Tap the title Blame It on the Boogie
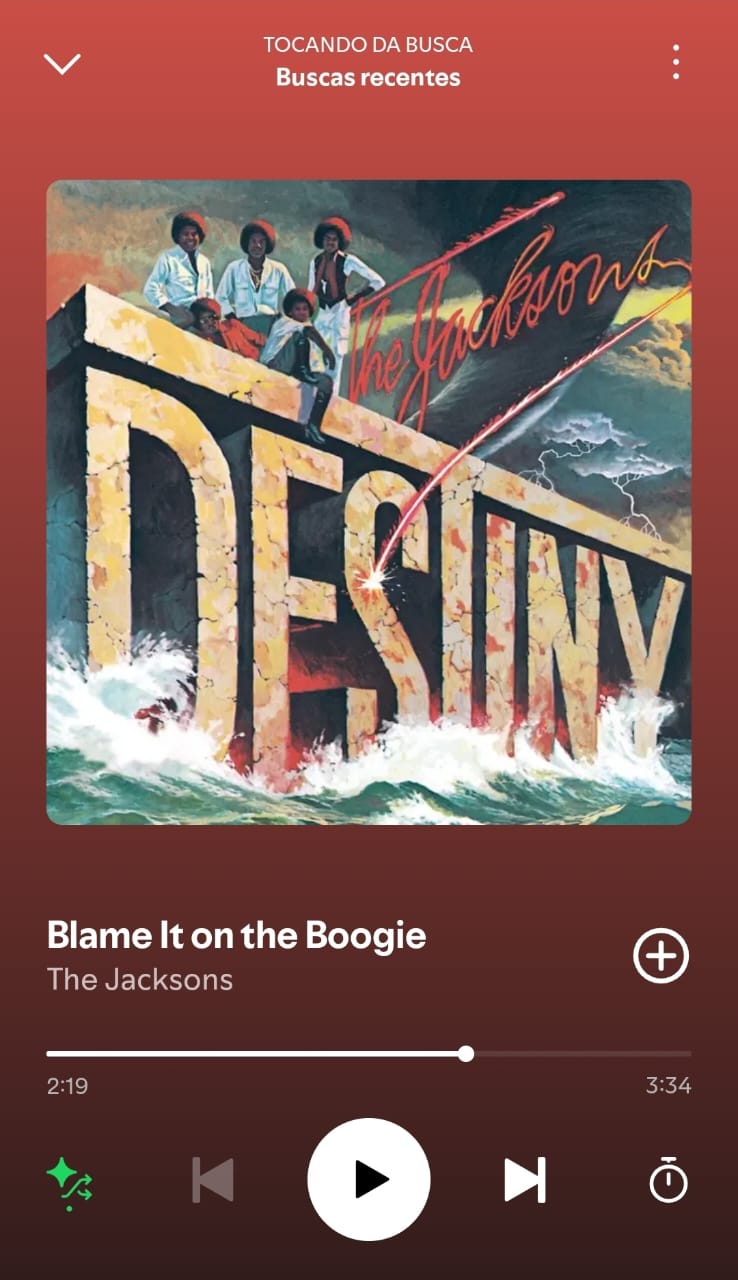Screen dimensions: 738x1280 pyautogui.click(x=236, y=935)
